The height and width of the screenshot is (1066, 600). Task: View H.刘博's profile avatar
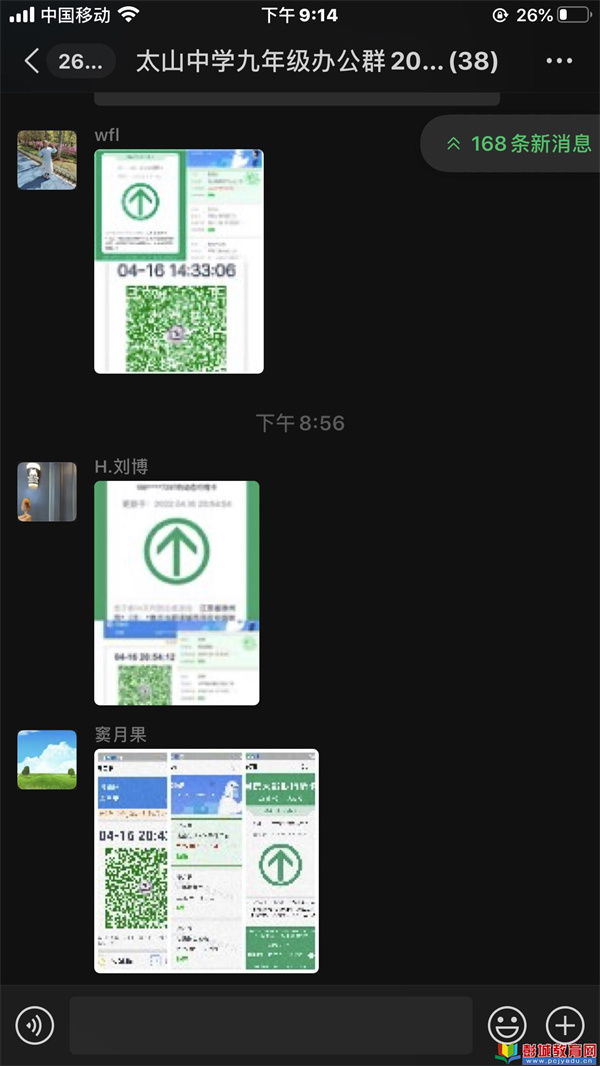pos(47,491)
